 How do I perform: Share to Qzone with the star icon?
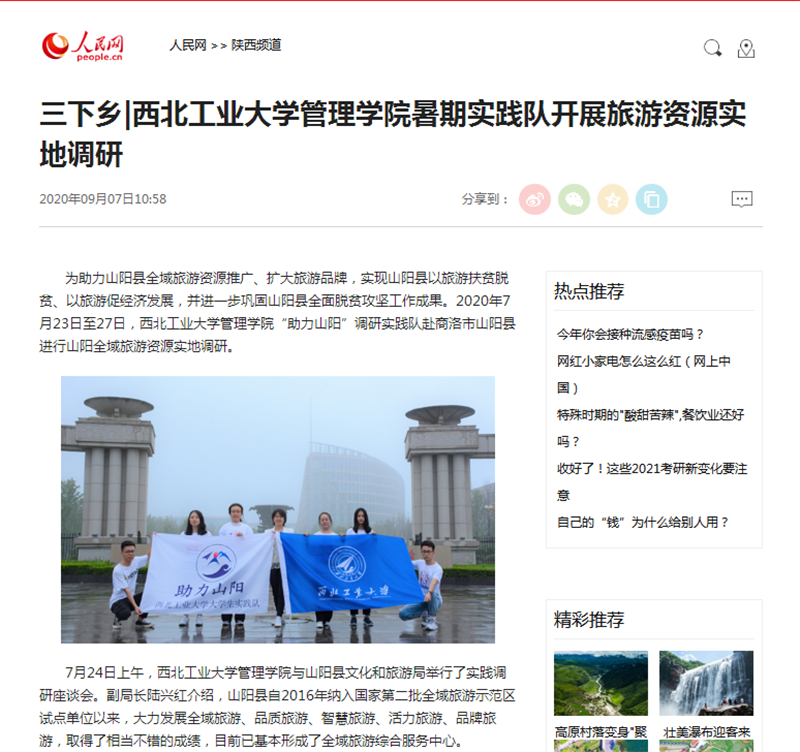[613, 199]
